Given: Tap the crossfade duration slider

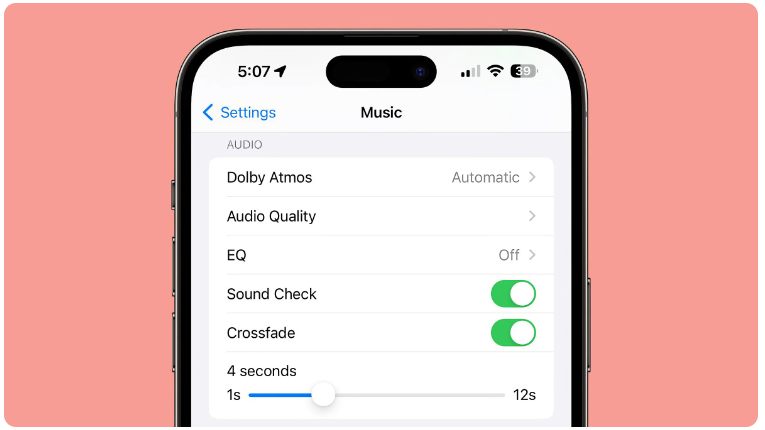Looking at the screenshot, I should coord(323,395).
